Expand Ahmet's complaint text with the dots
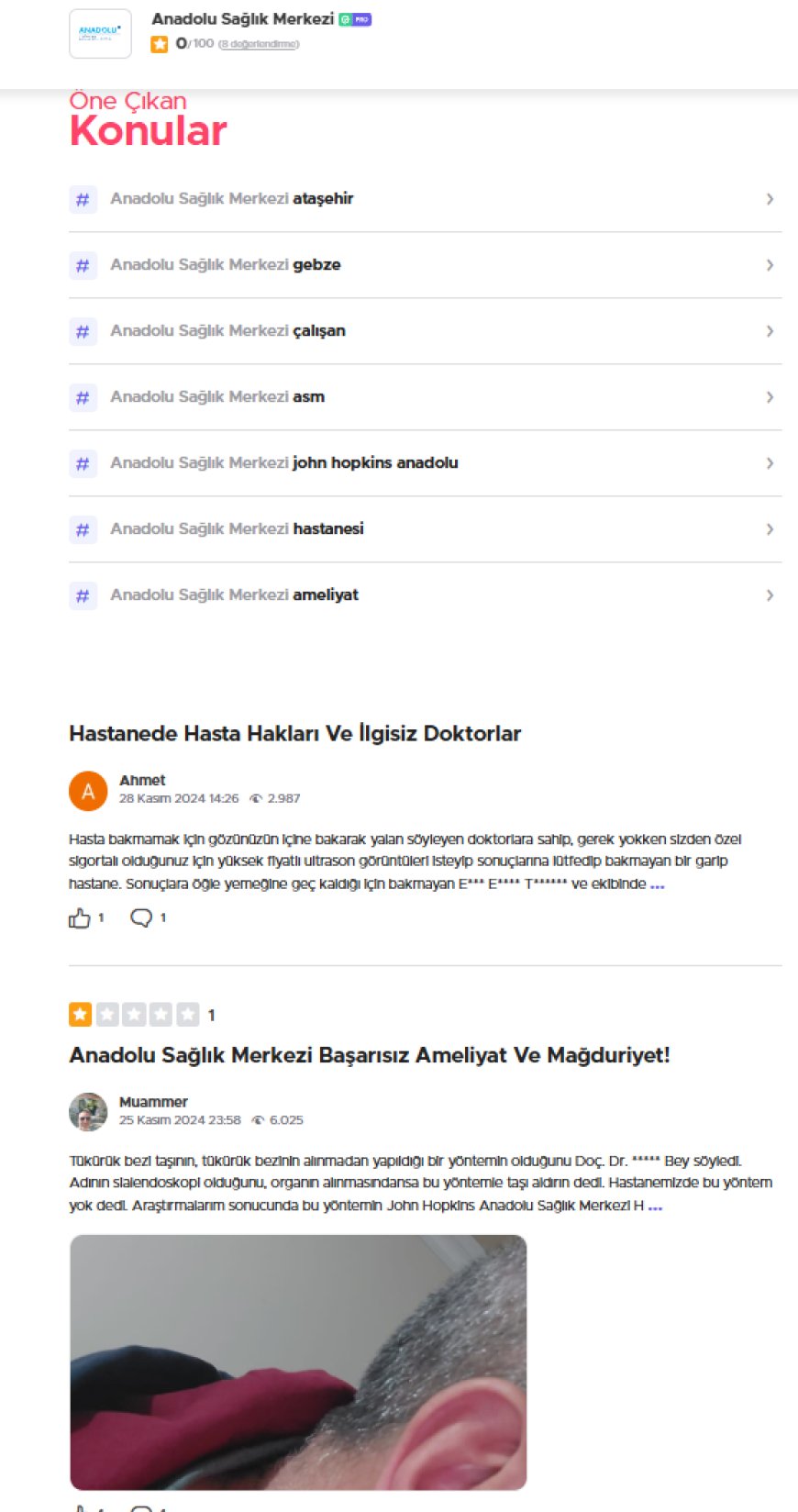The image size is (798, 1512). 657,884
